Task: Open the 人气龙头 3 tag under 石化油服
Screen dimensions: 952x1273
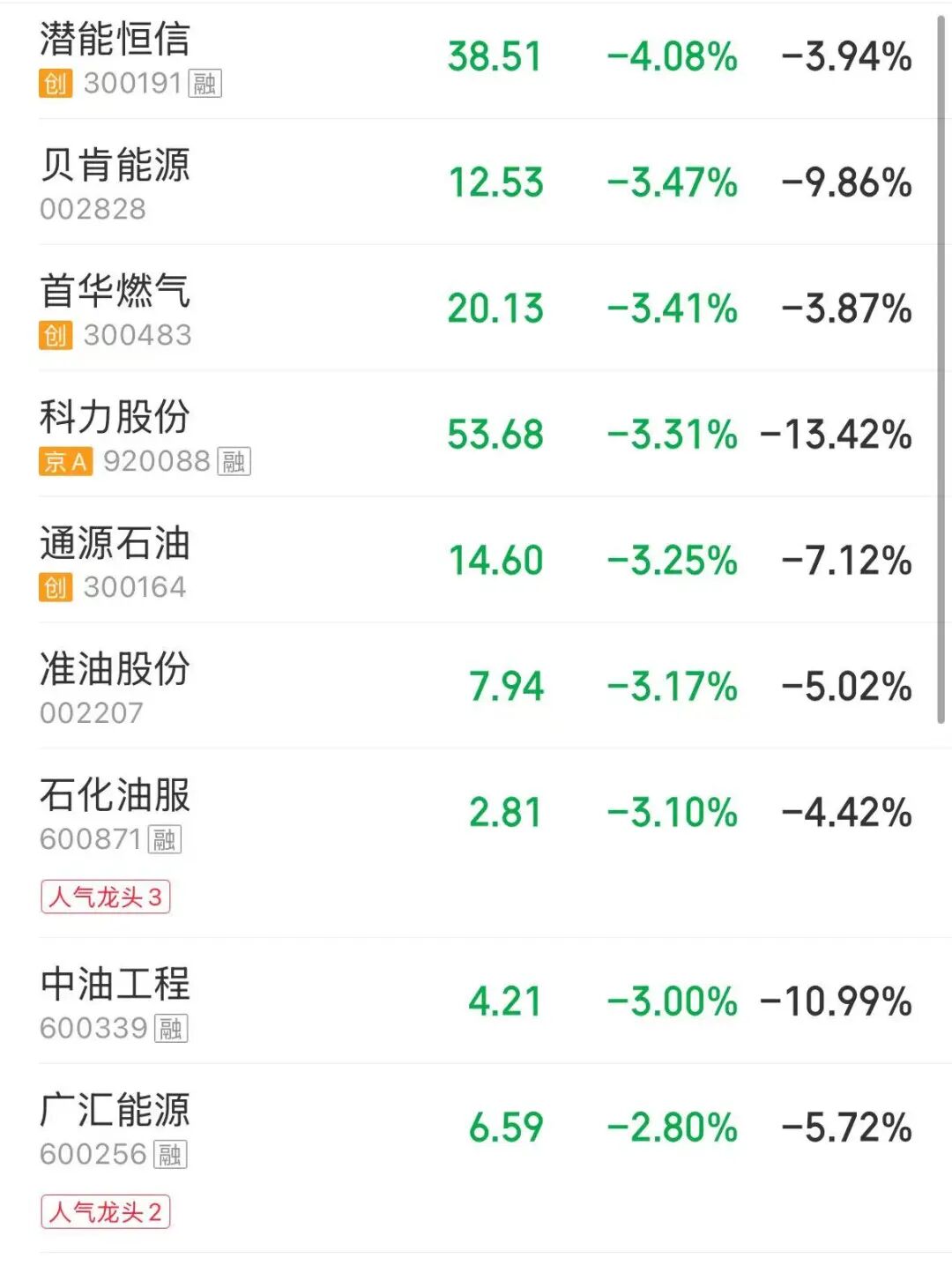Action: click(106, 897)
